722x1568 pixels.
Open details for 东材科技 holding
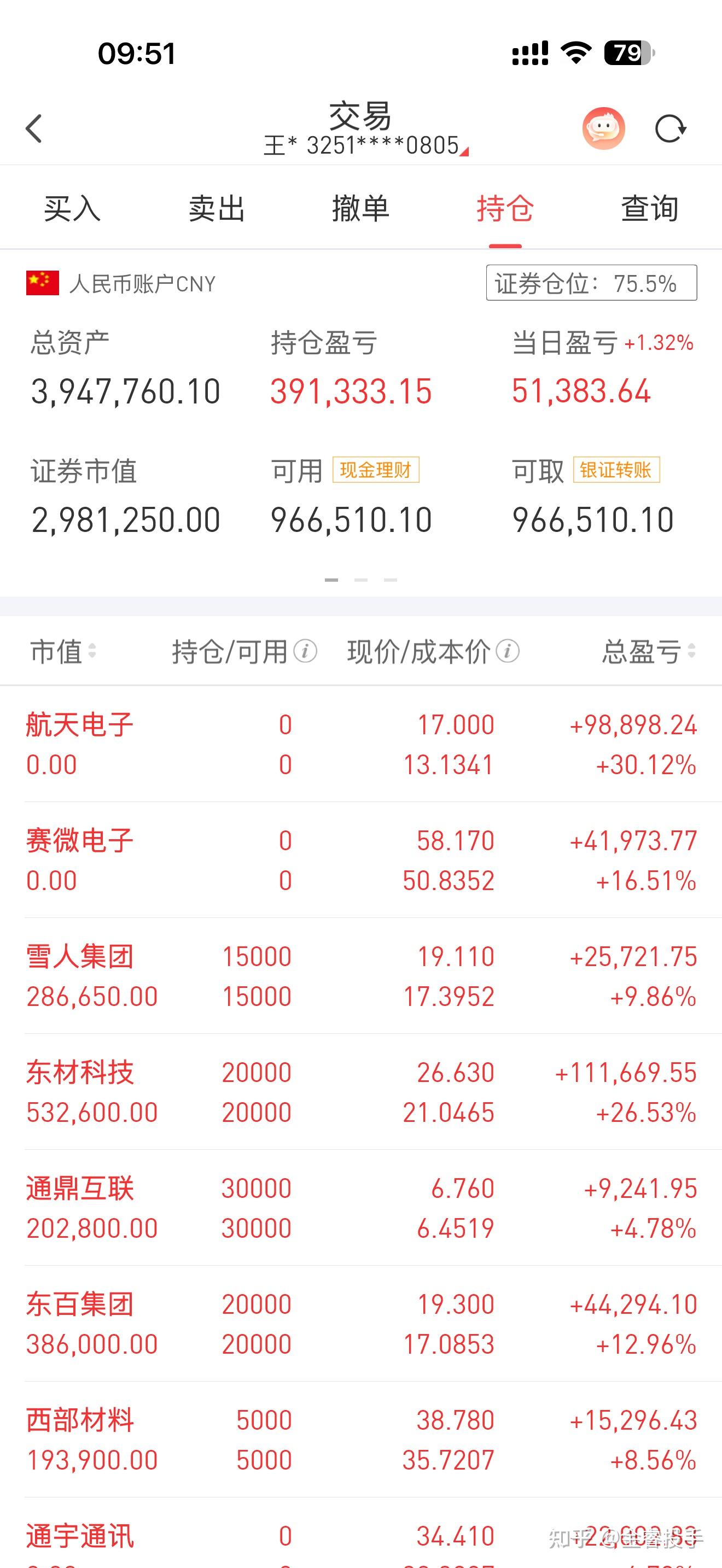pyautogui.click(x=361, y=1090)
